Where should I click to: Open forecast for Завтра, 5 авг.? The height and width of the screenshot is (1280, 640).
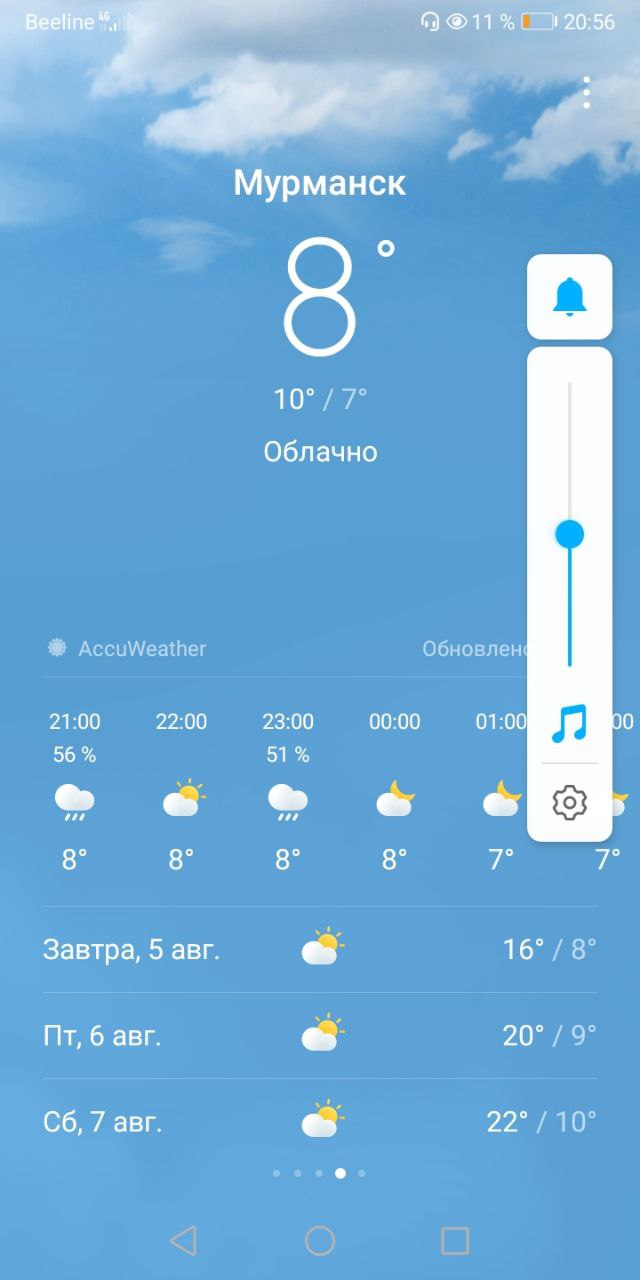tap(320, 949)
